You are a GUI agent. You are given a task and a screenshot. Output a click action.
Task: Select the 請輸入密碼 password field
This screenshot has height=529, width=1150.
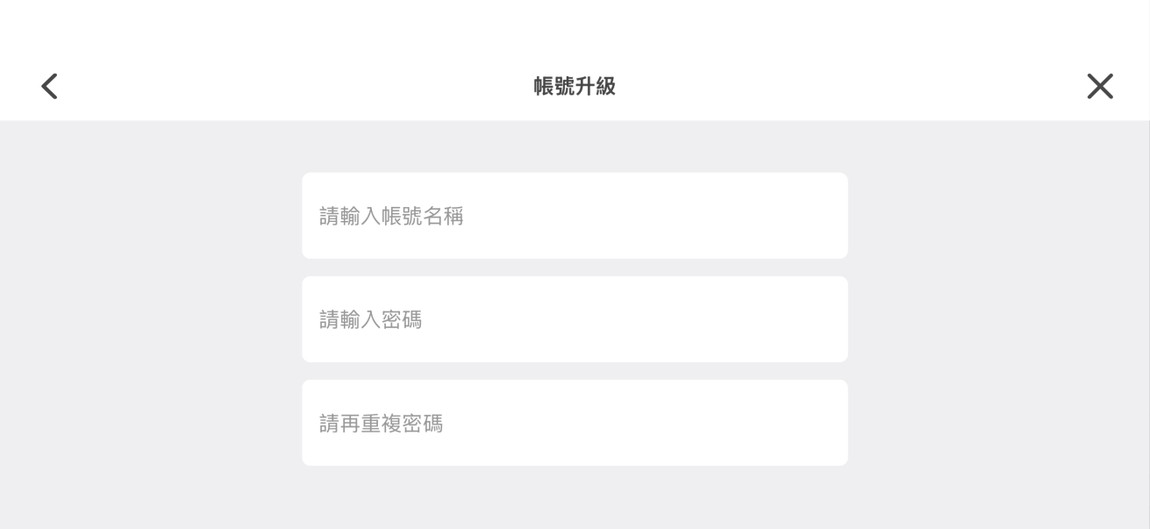pyautogui.click(x=574, y=320)
